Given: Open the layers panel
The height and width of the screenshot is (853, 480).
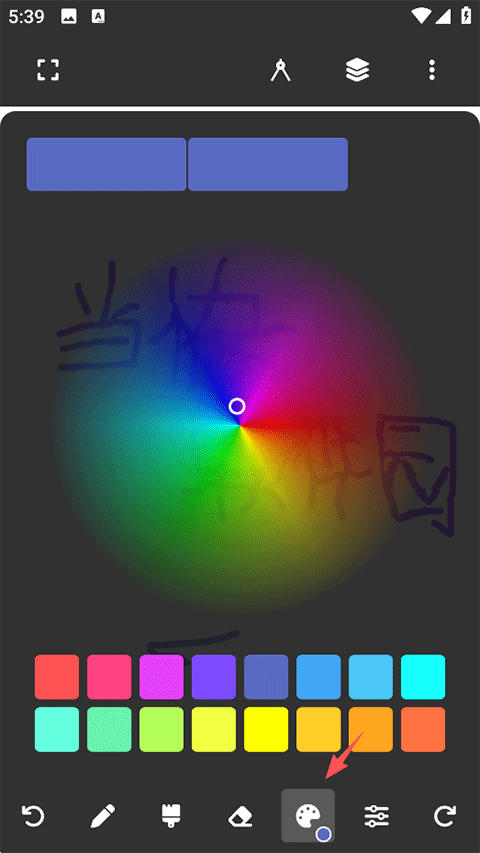Looking at the screenshot, I should point(357,70).
